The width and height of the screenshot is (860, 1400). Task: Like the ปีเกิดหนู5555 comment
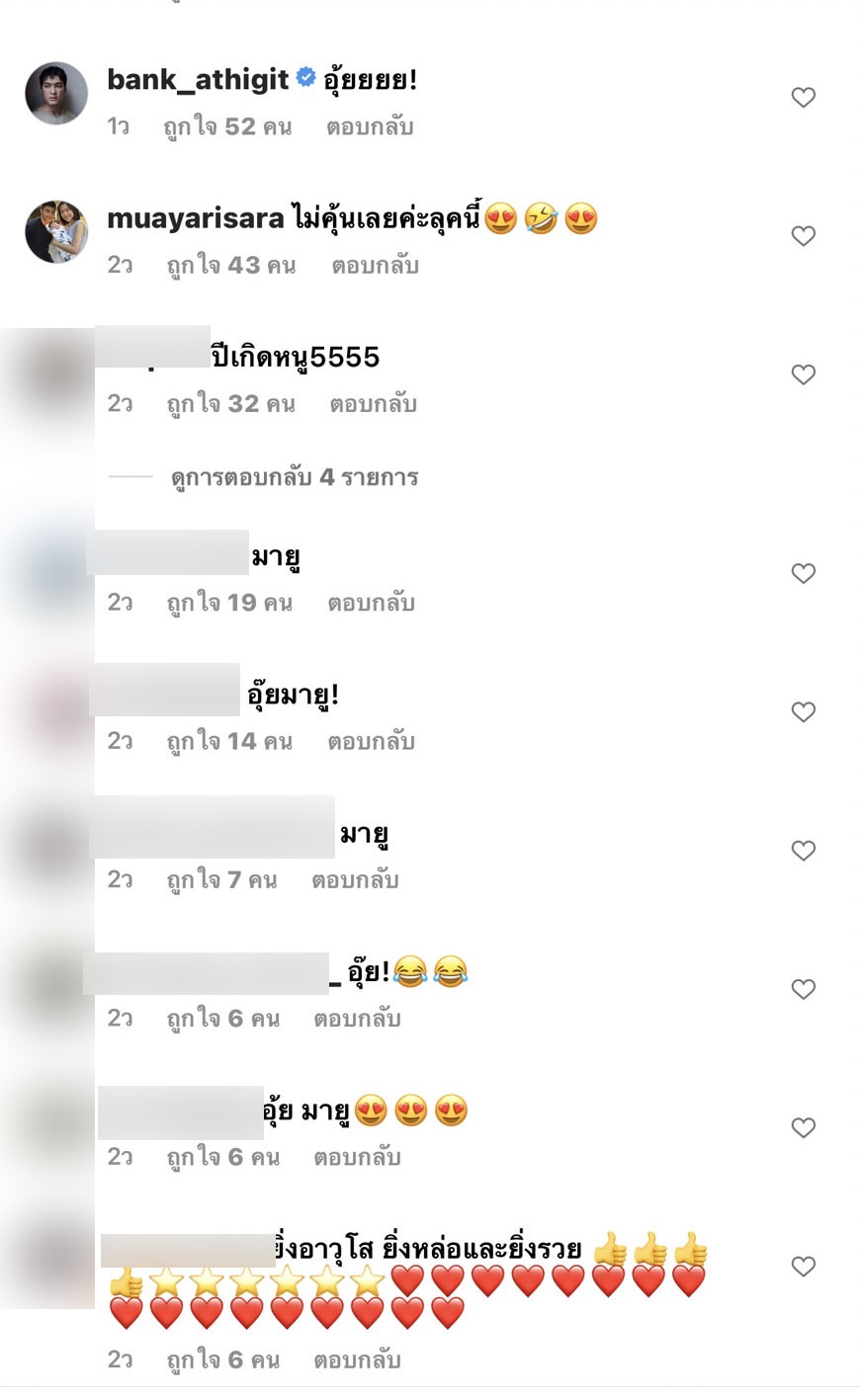803,374
